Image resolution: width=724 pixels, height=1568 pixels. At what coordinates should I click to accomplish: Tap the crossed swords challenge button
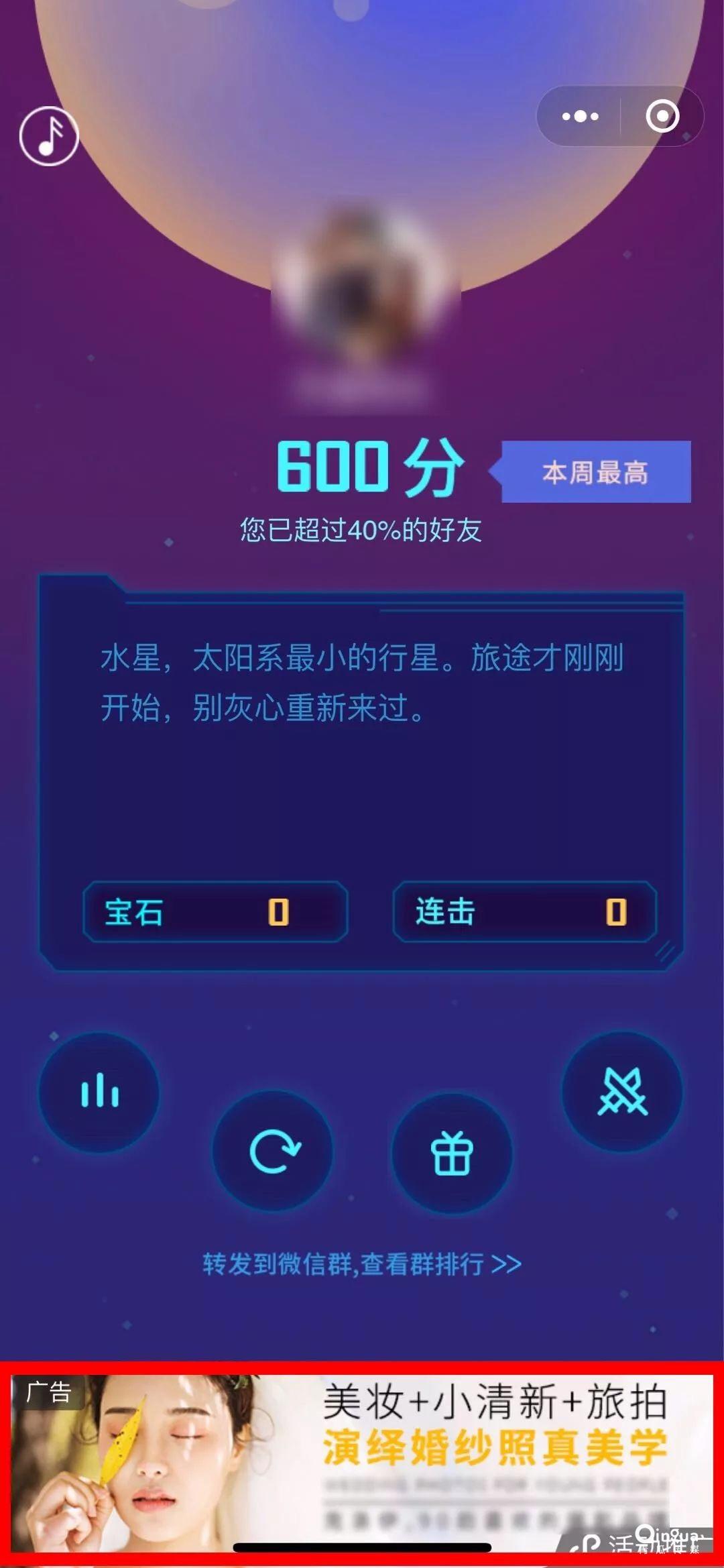[622, 1093]
